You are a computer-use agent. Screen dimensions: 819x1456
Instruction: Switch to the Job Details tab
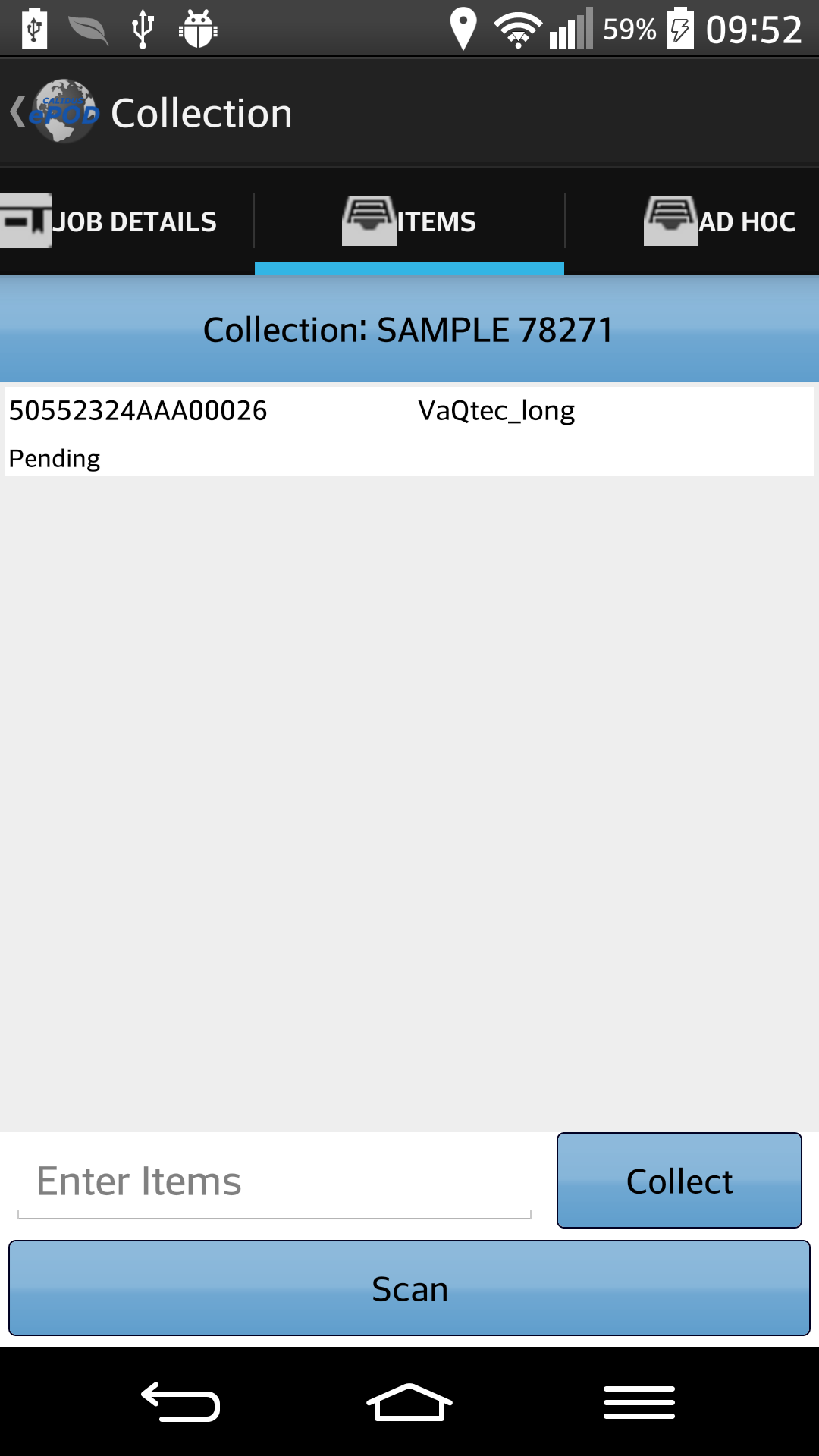(127, 221)
